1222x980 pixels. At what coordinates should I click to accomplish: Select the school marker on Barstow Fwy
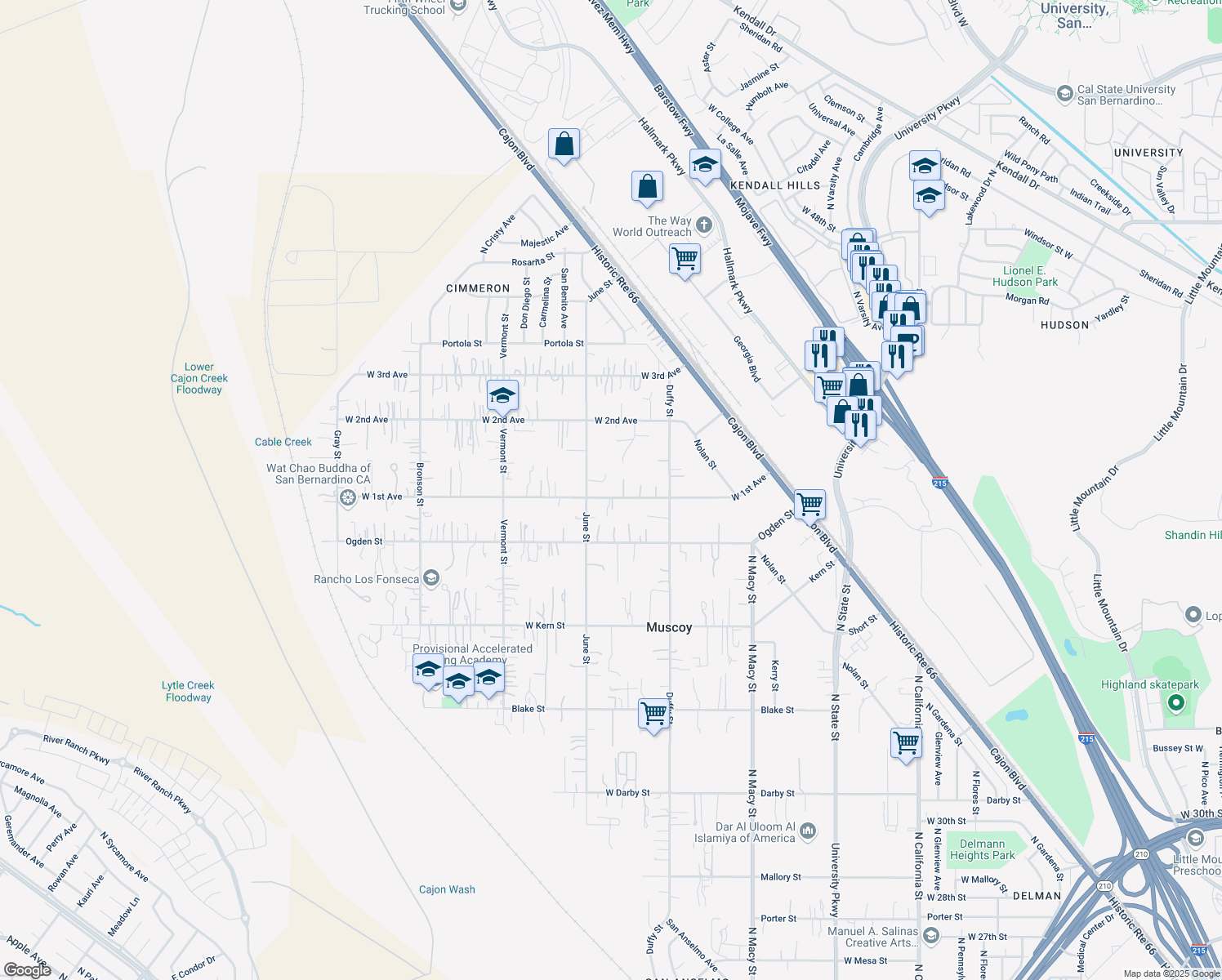tap(705, 165)
